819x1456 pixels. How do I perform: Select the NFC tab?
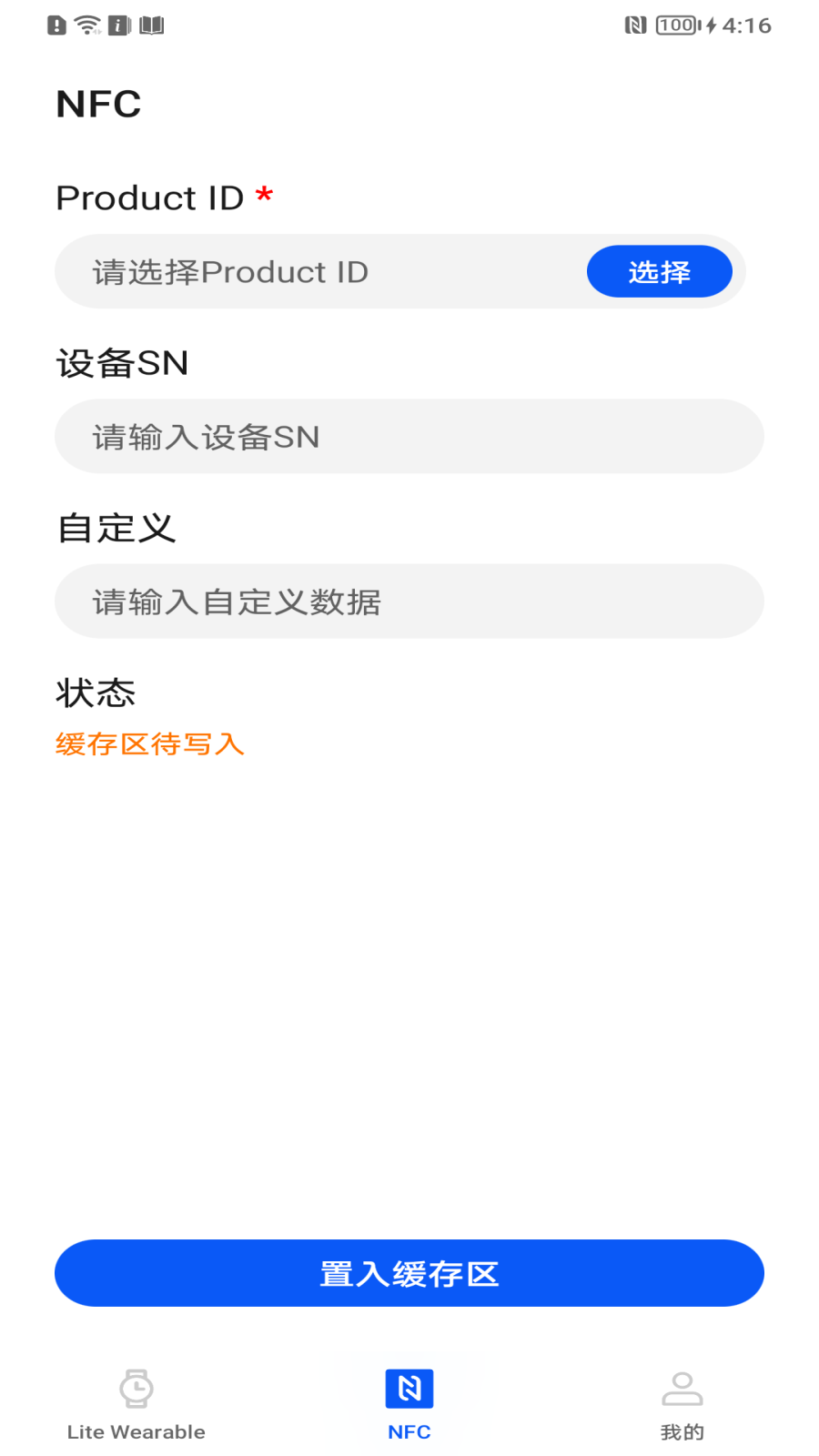pos(409,1406)
